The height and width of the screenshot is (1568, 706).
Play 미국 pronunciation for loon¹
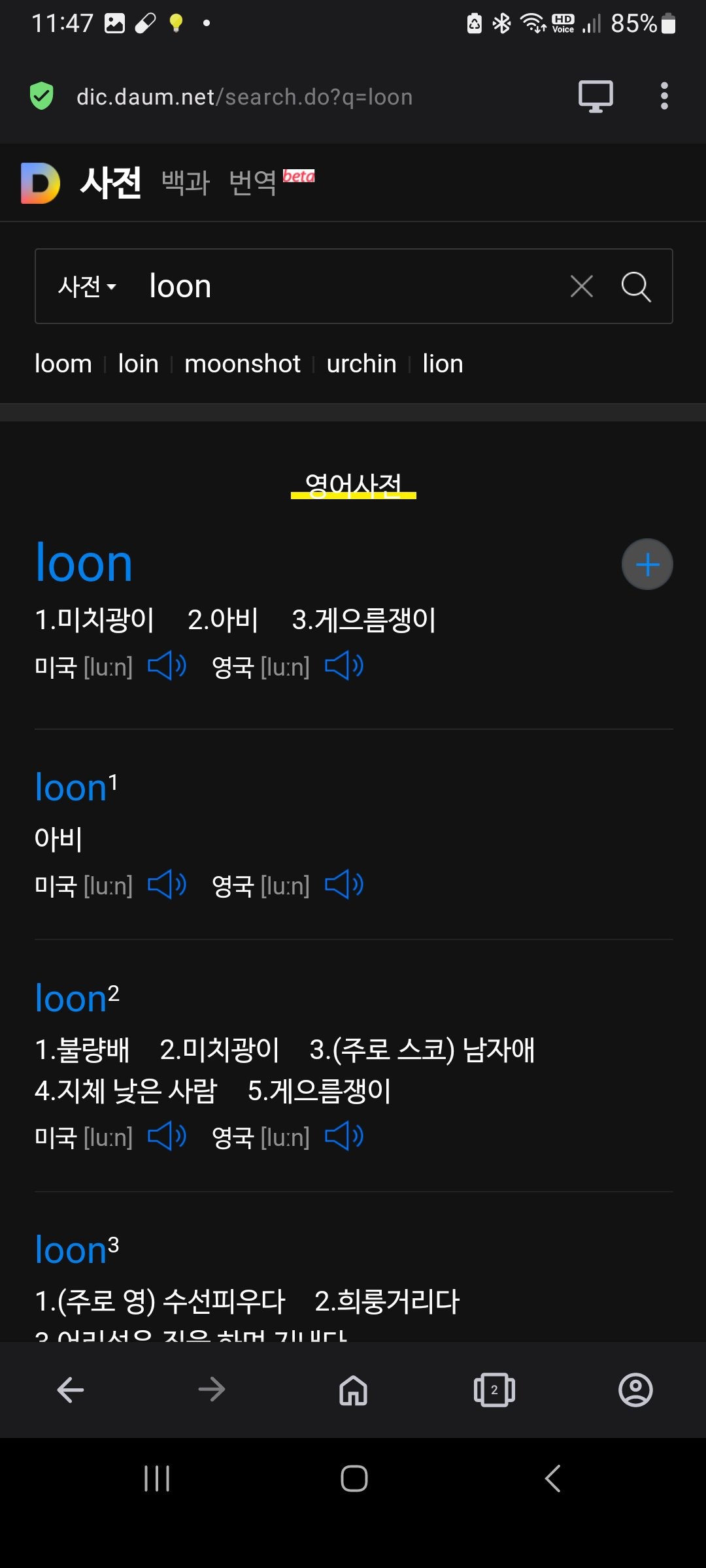167,885
